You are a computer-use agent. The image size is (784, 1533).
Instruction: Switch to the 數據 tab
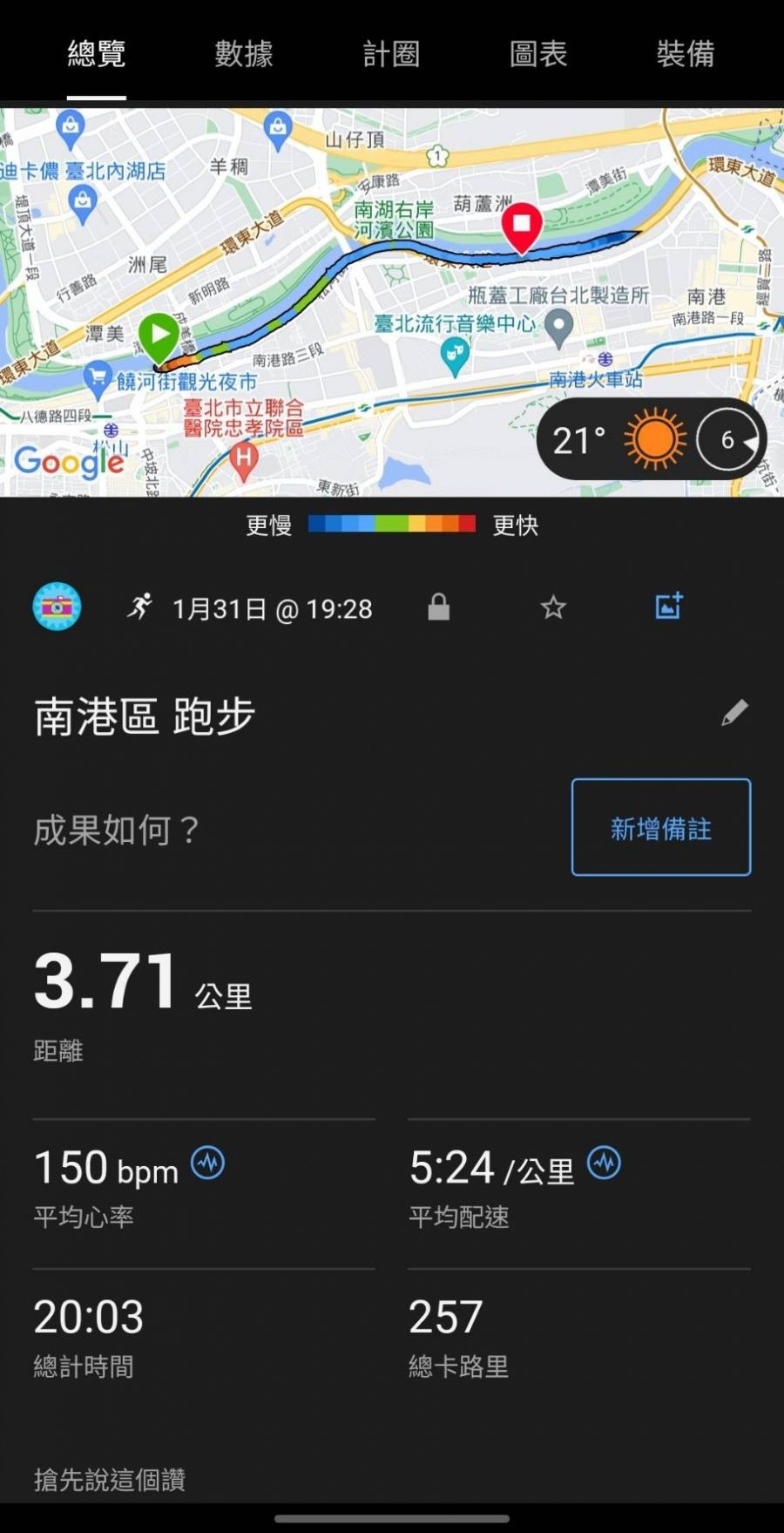(x=244, y=54)
